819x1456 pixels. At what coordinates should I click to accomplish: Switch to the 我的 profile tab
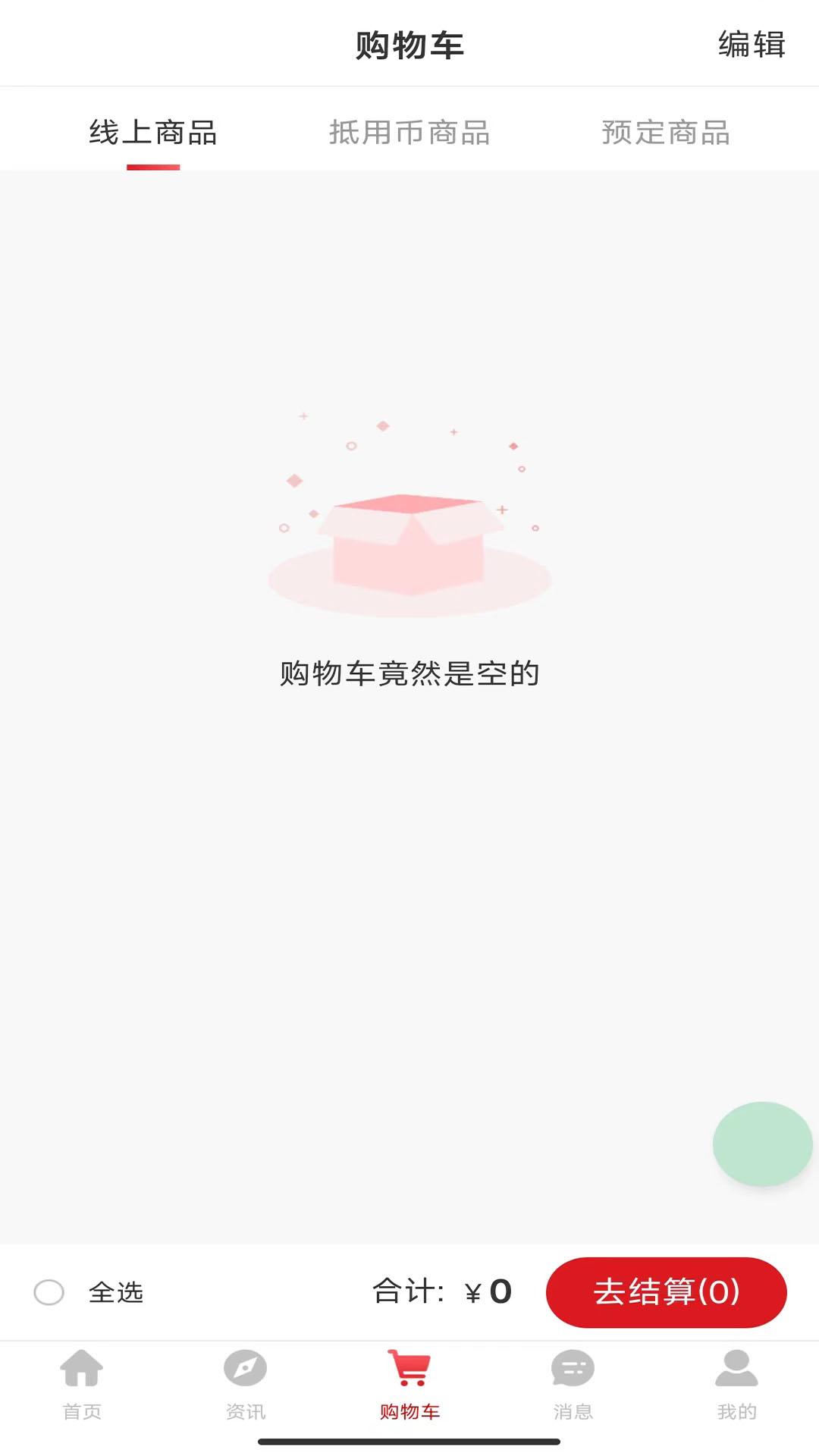pyautogui.click(x=737, y=1385)
